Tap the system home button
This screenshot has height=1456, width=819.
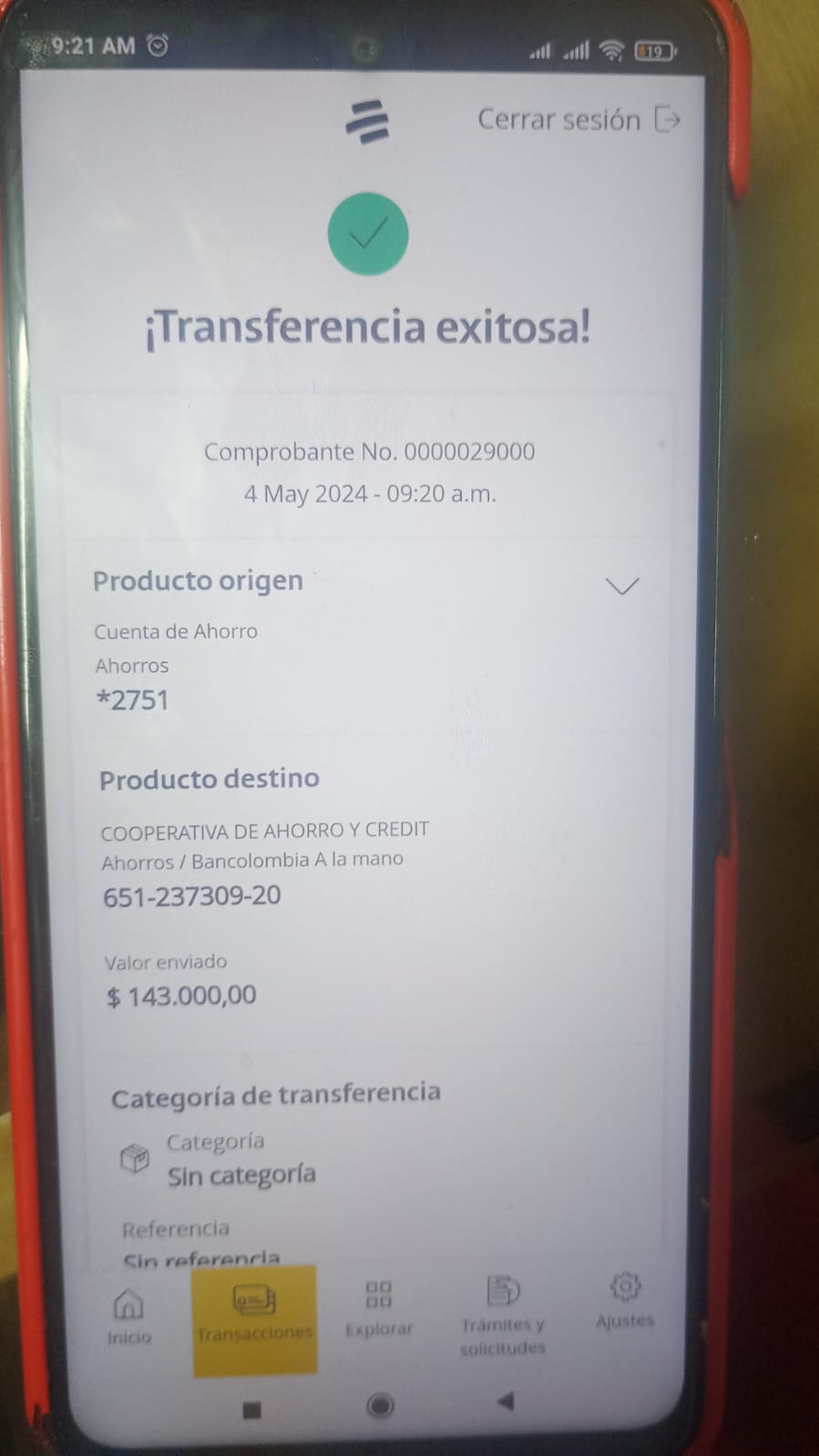click(x=380, y=1405)
